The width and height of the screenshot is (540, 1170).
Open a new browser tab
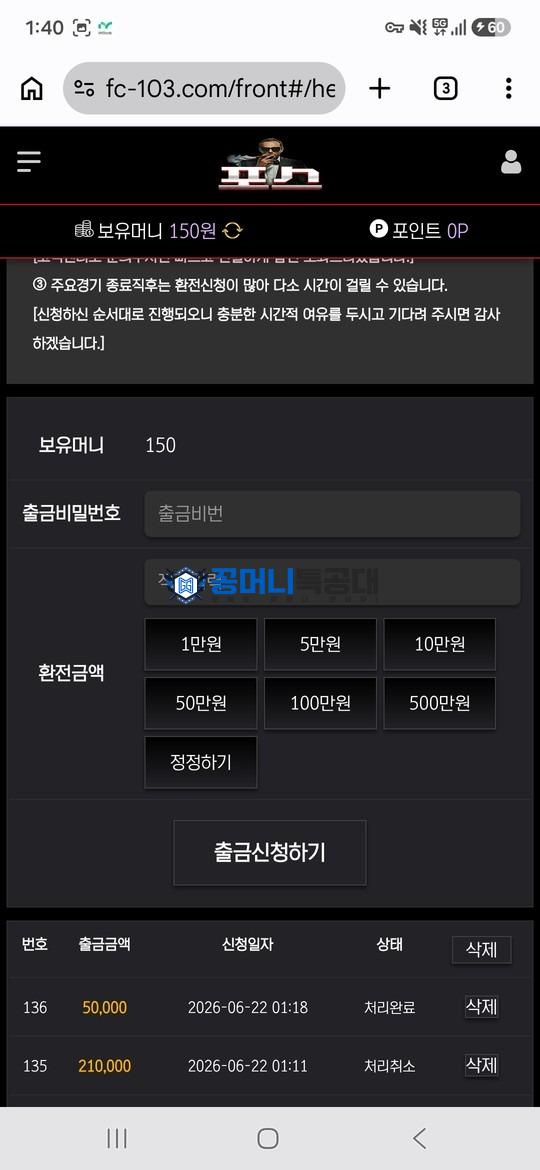(380, 89)
